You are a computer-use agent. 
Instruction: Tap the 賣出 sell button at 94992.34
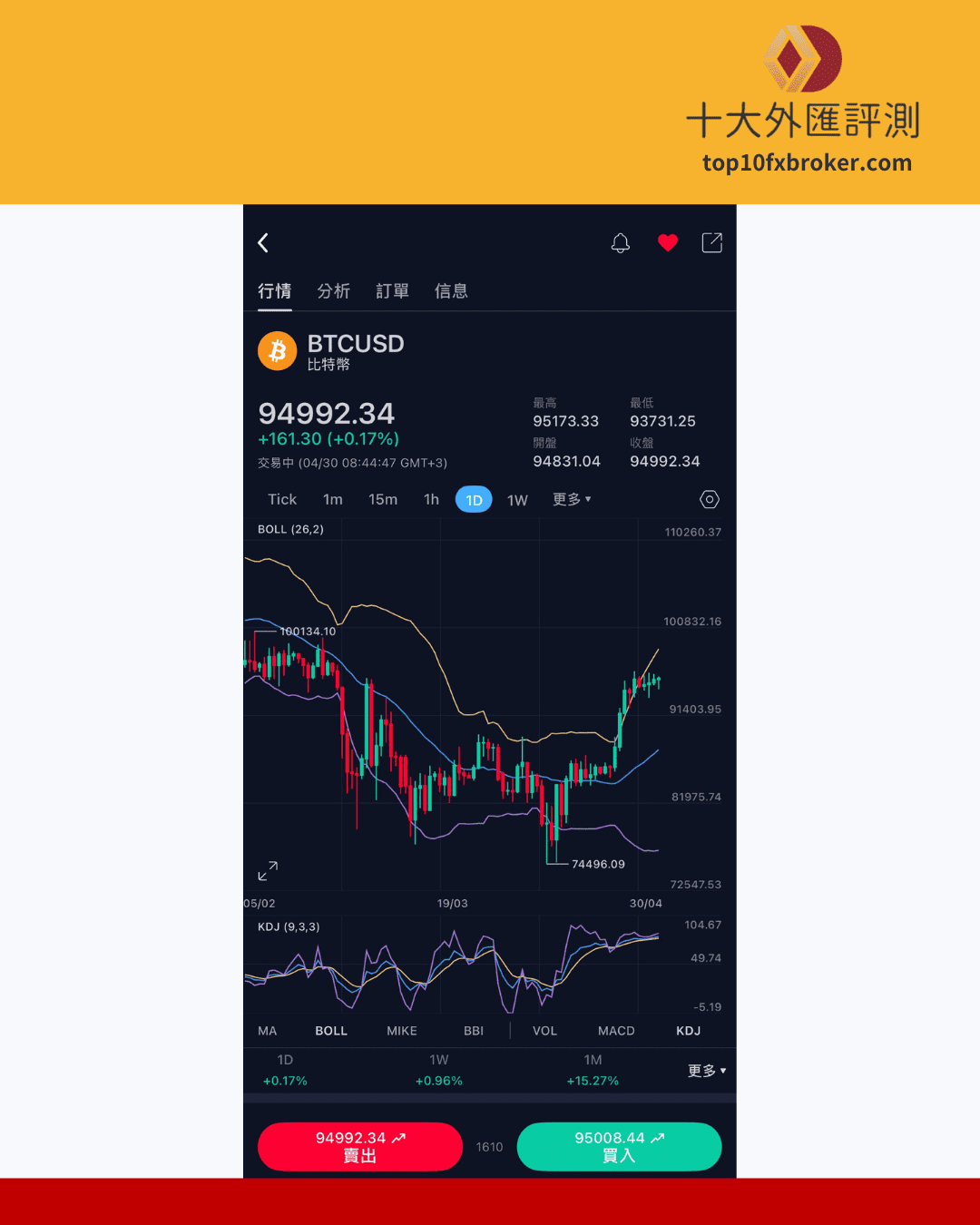click(360, 1146)
